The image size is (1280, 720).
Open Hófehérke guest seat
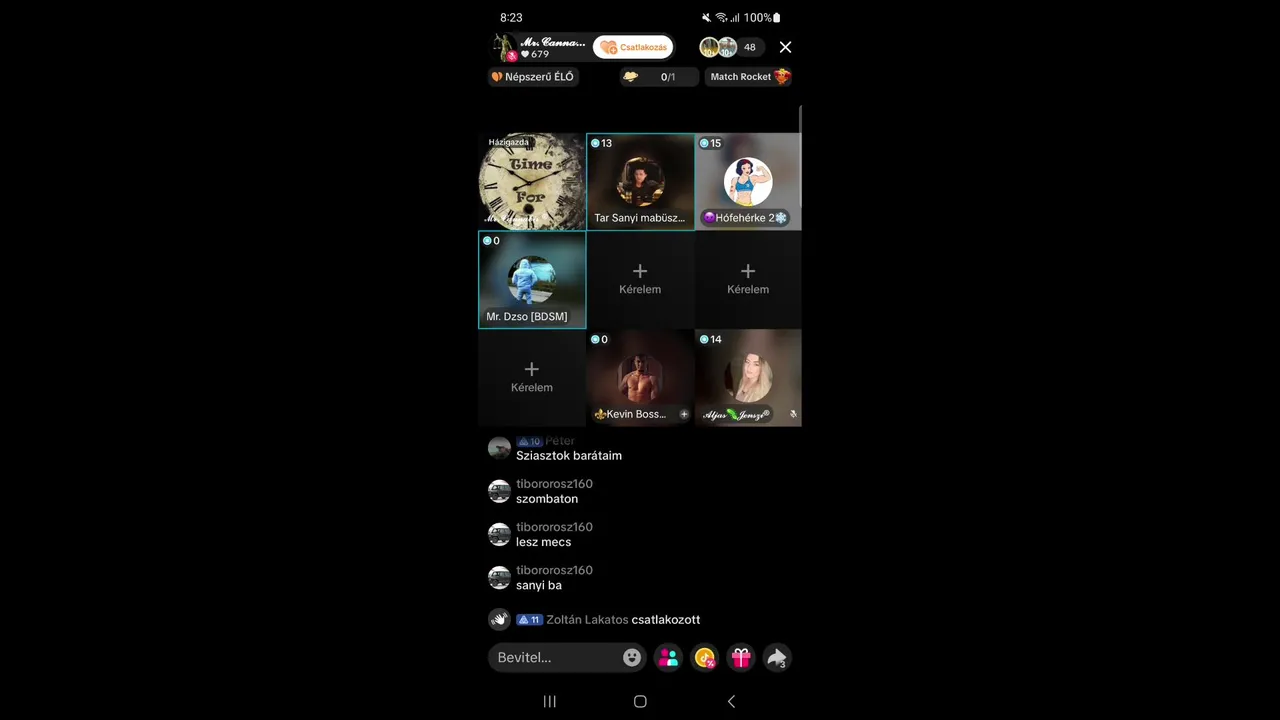pyautogui.click(x=748, y=182)
